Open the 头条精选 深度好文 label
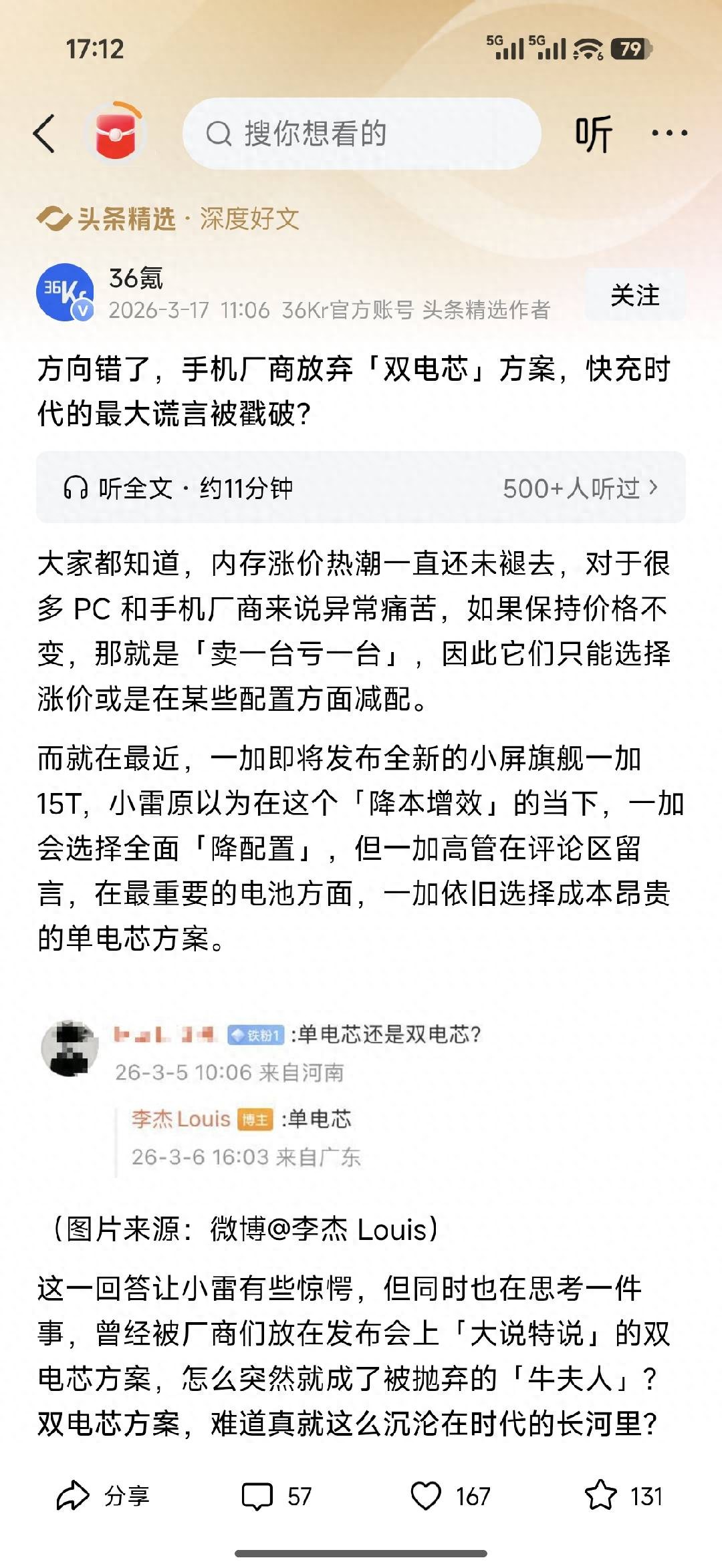Screen dimensions: 722x1568 168,218
